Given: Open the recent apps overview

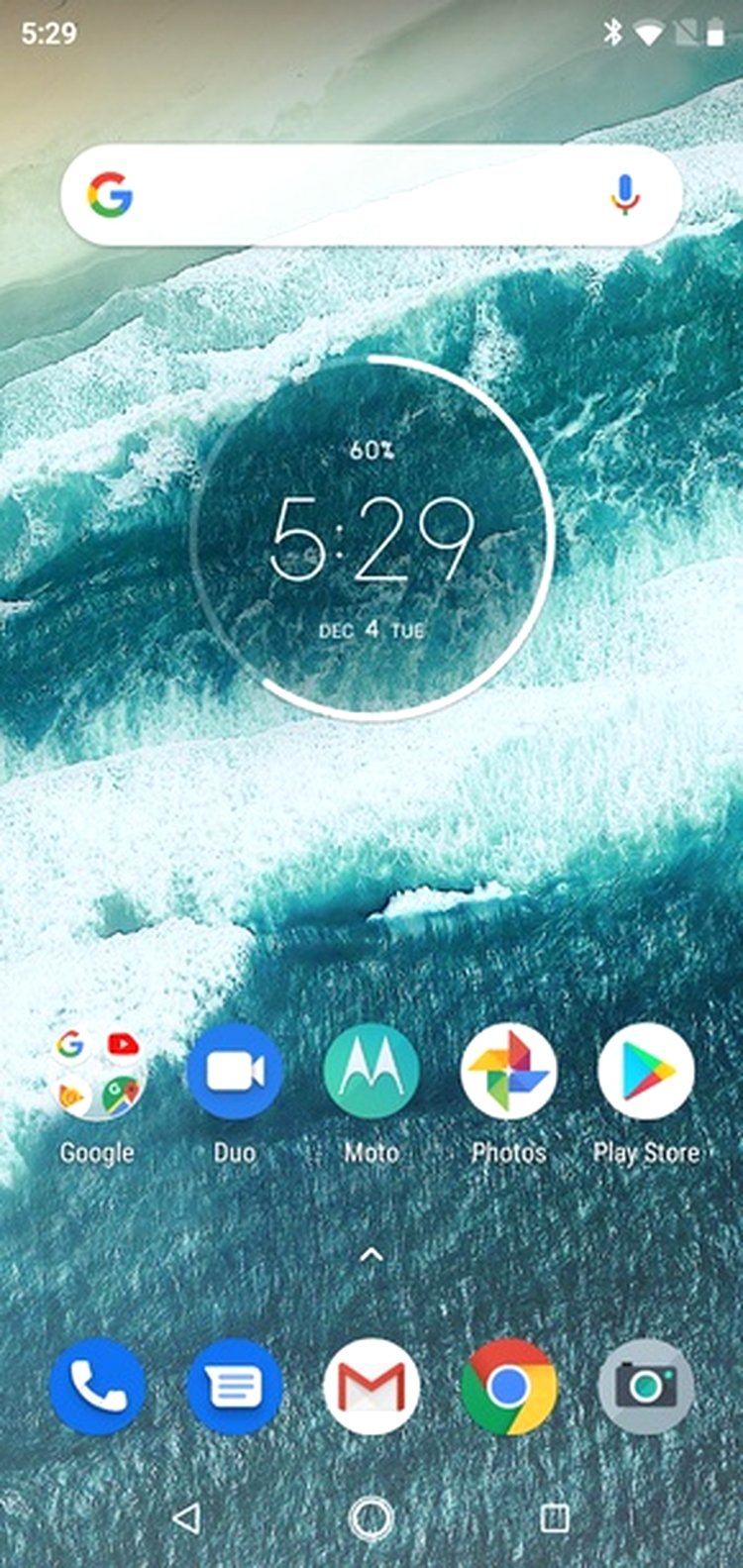Looking at the screenshot, I should coord(555,1516).
